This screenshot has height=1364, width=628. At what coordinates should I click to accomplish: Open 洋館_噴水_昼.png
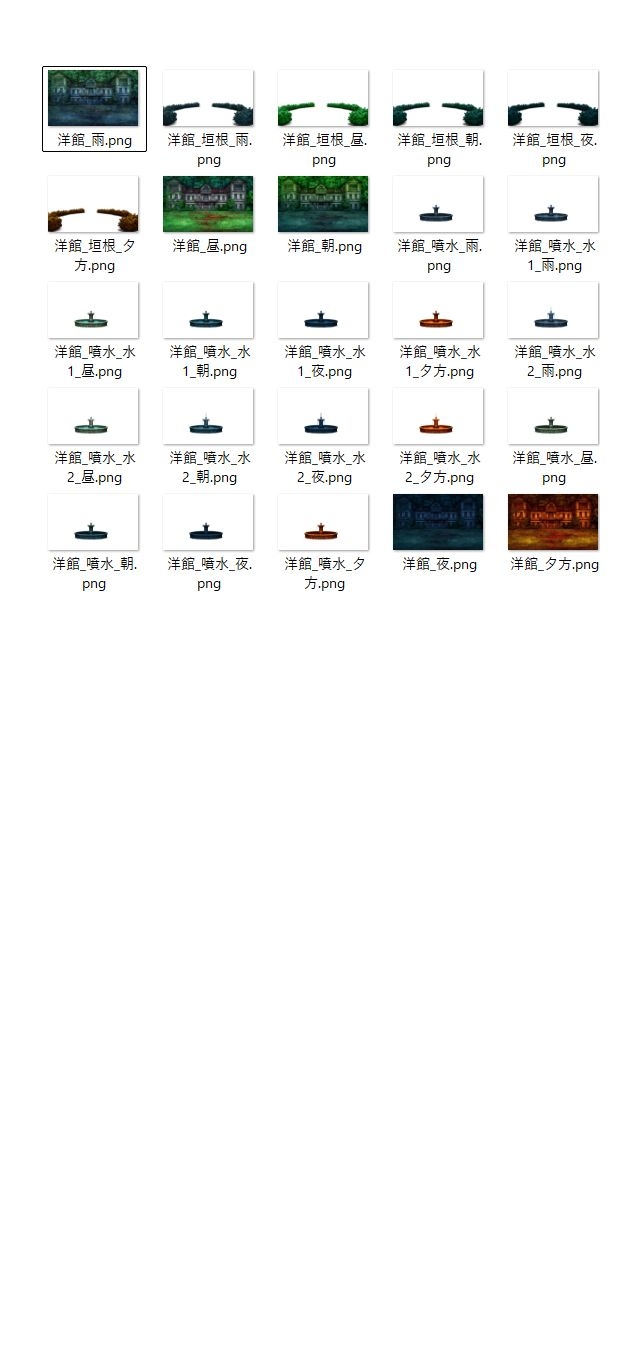[553, 436]
